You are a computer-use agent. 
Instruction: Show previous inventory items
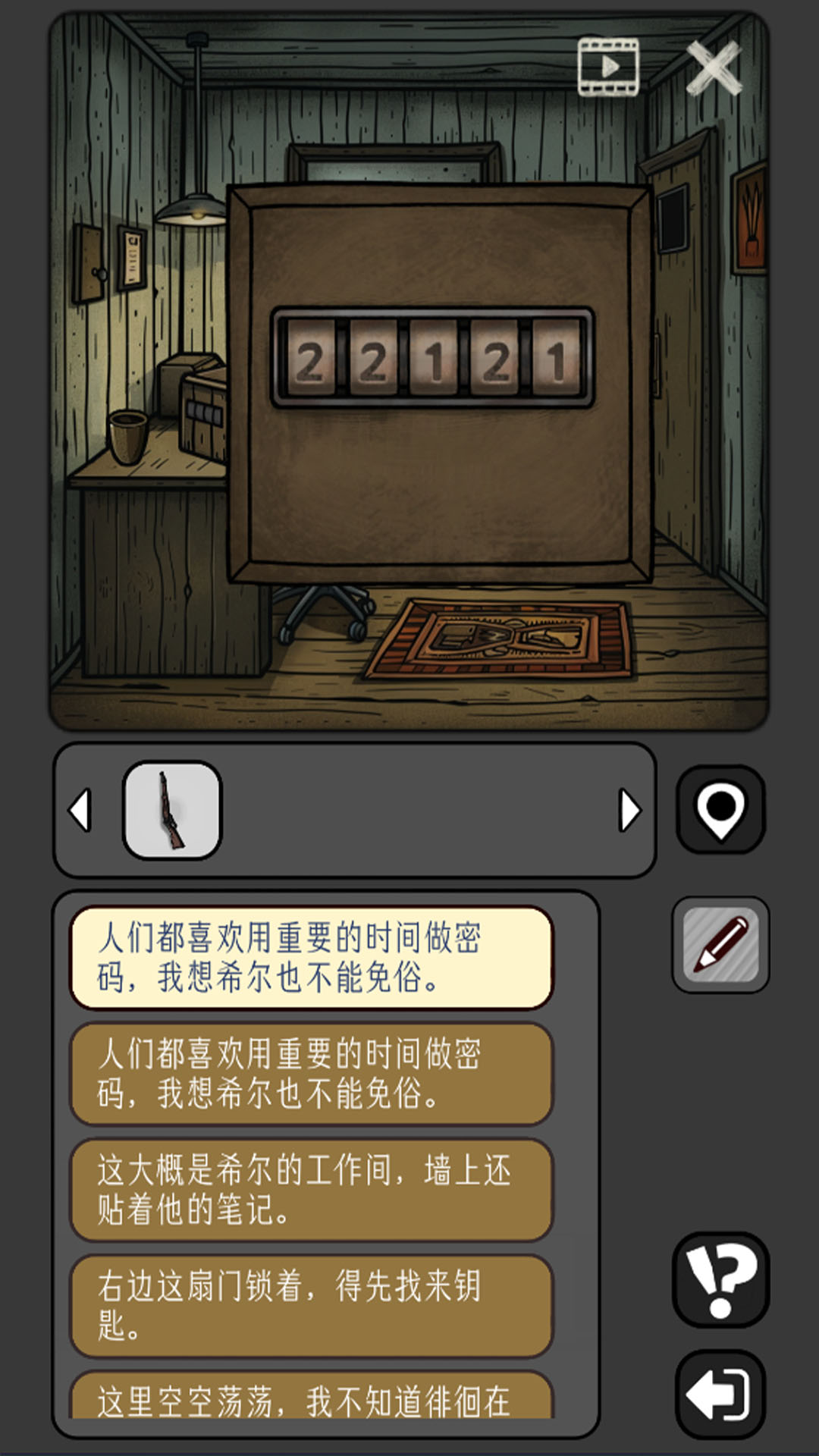pyautogui.click(x=80, y=810)
